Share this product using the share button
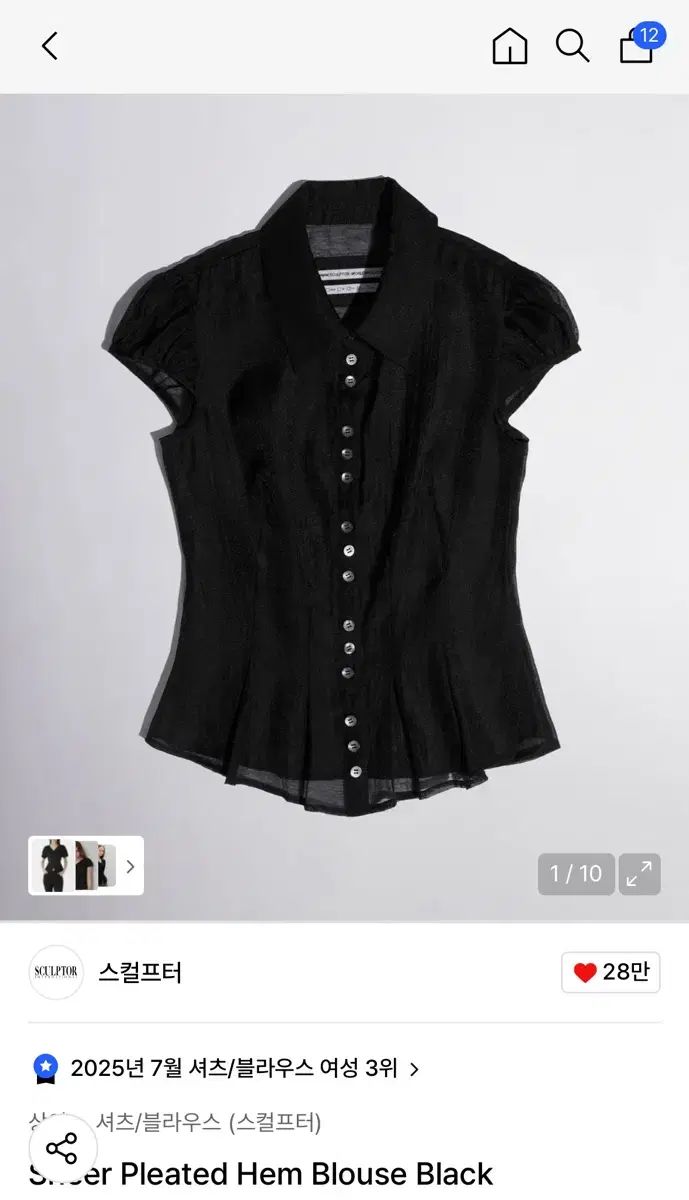Viewport: 689px width, 1200px height. tap(62, 1149)
